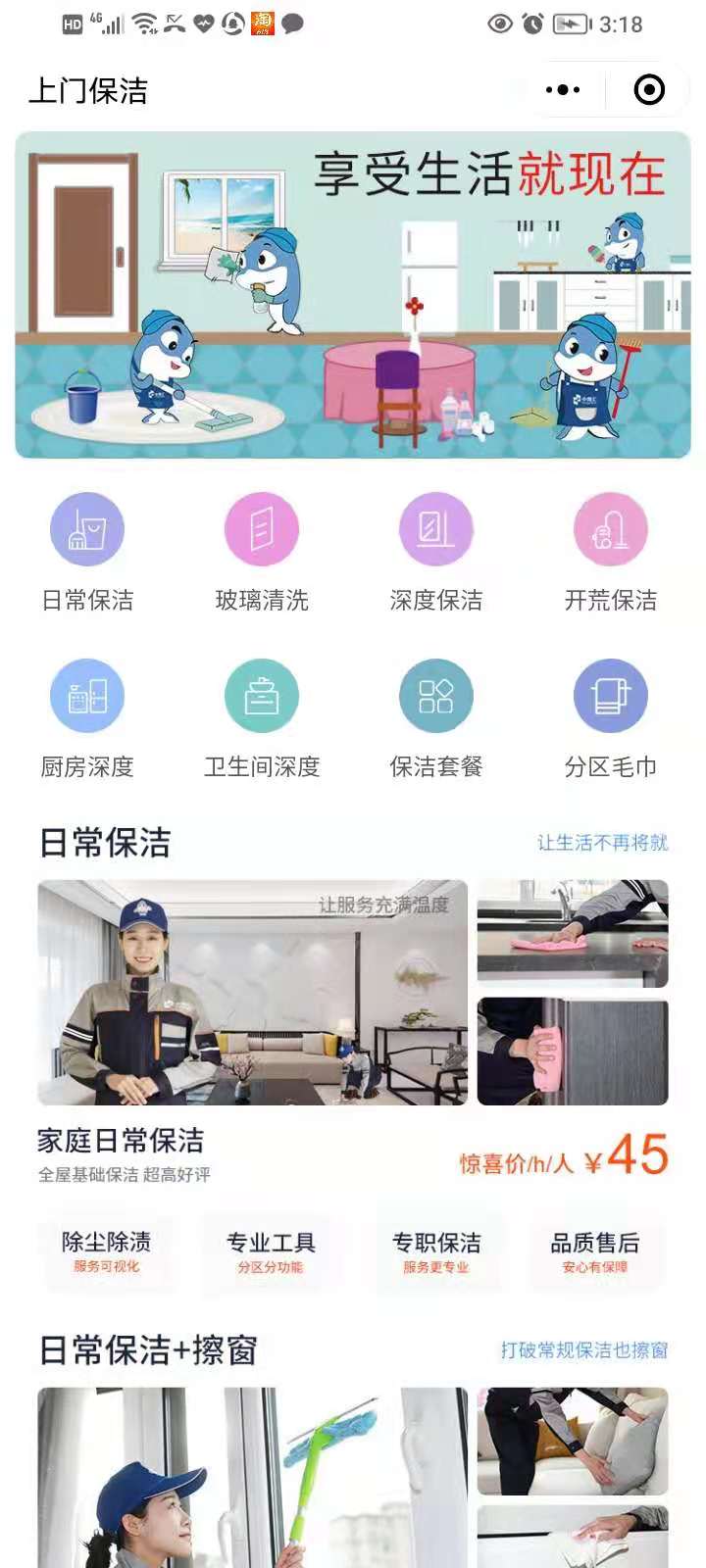Image resolution: width=706 pixels, height=1568 pixels.
Task: Open the mini program more options menu
Action: pyautogui.click(x=563, y=90)
